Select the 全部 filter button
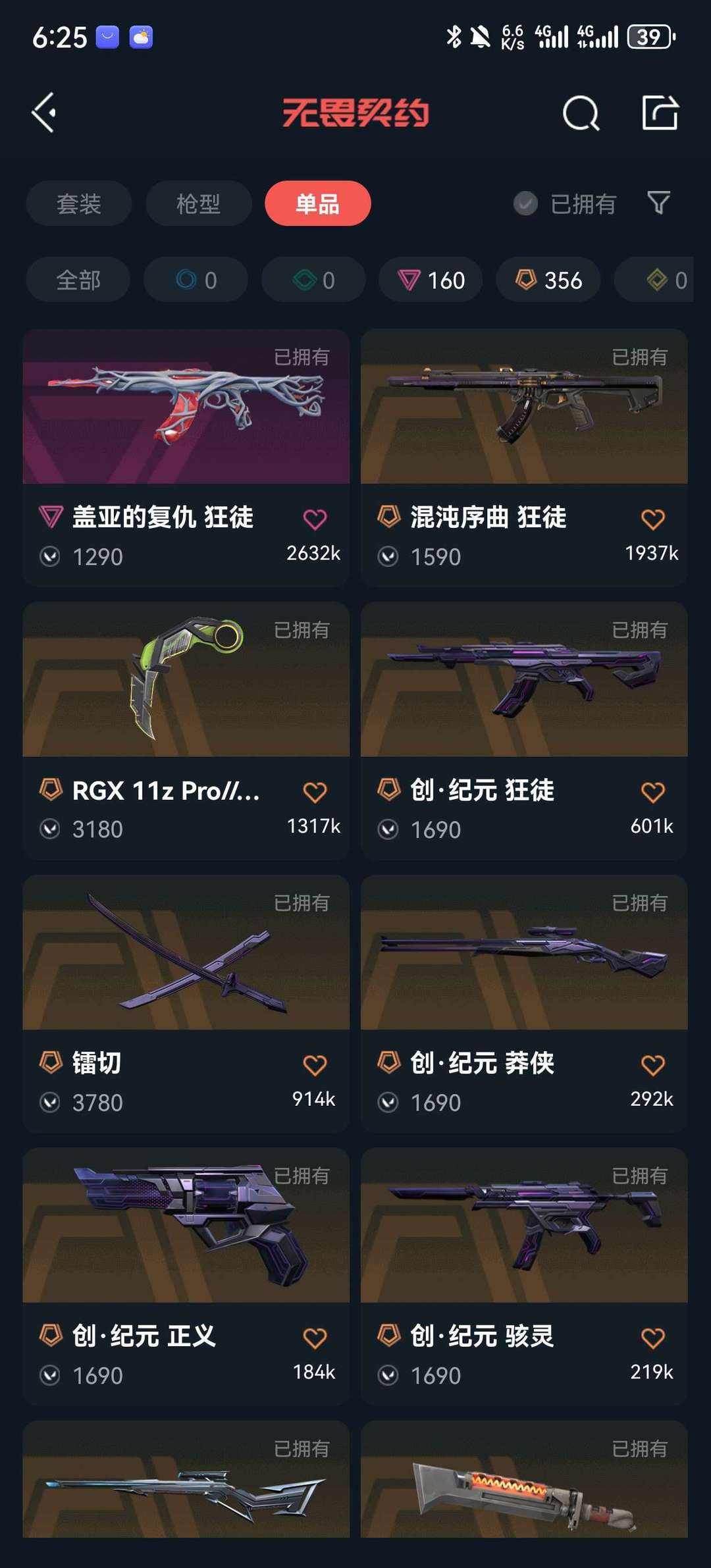This screenshot has width=711, height=1568. point(77,280)
